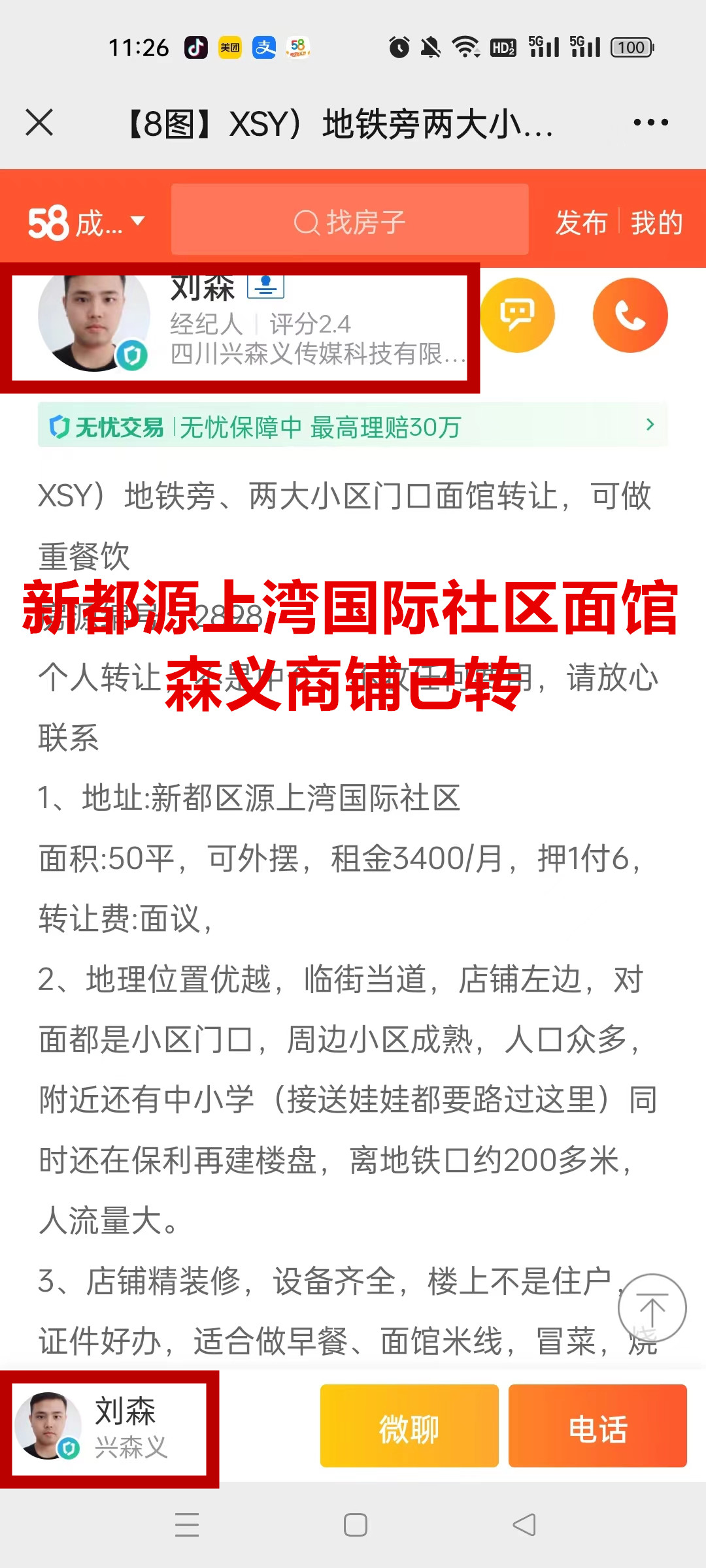Tap the 找房子 search box

point(350,221)
